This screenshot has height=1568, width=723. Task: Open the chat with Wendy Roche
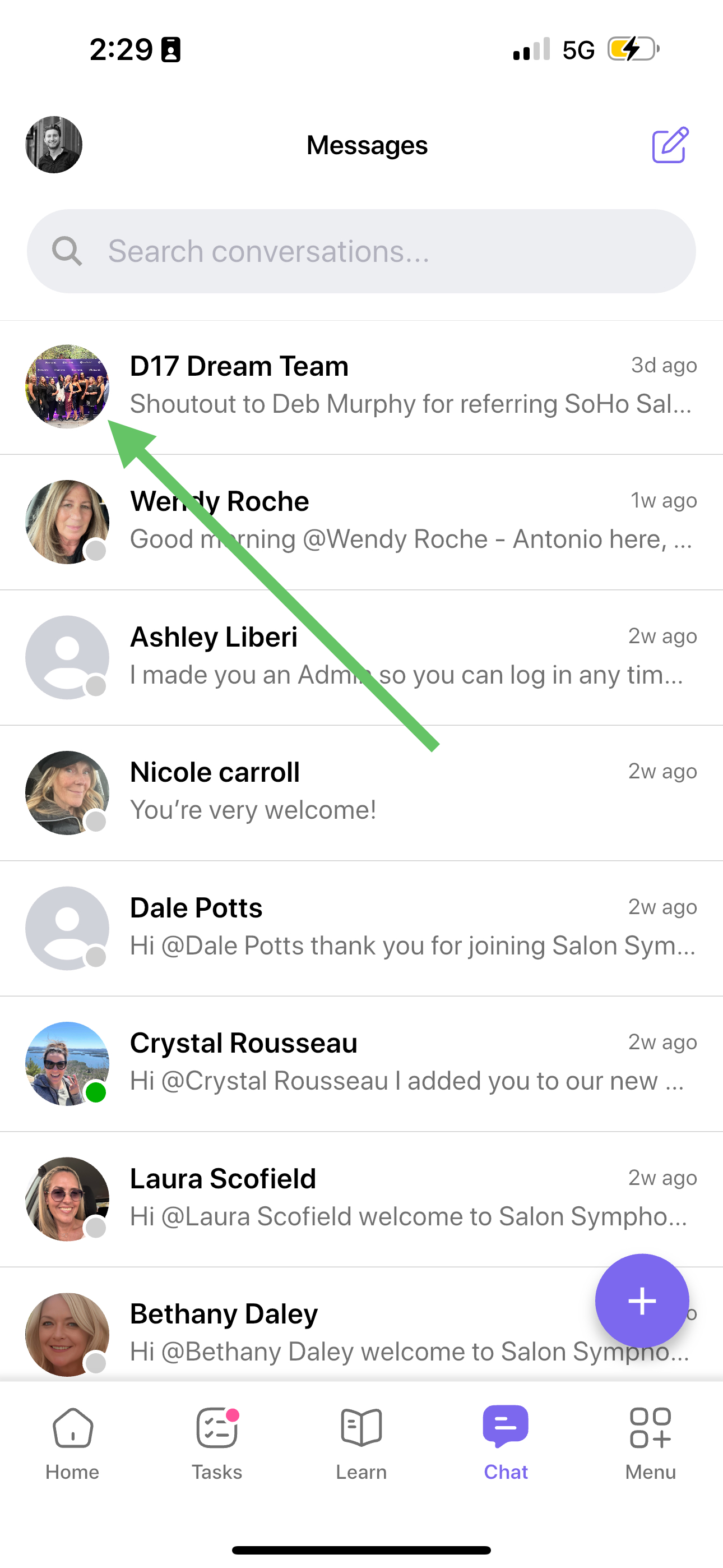click(361, 522)
